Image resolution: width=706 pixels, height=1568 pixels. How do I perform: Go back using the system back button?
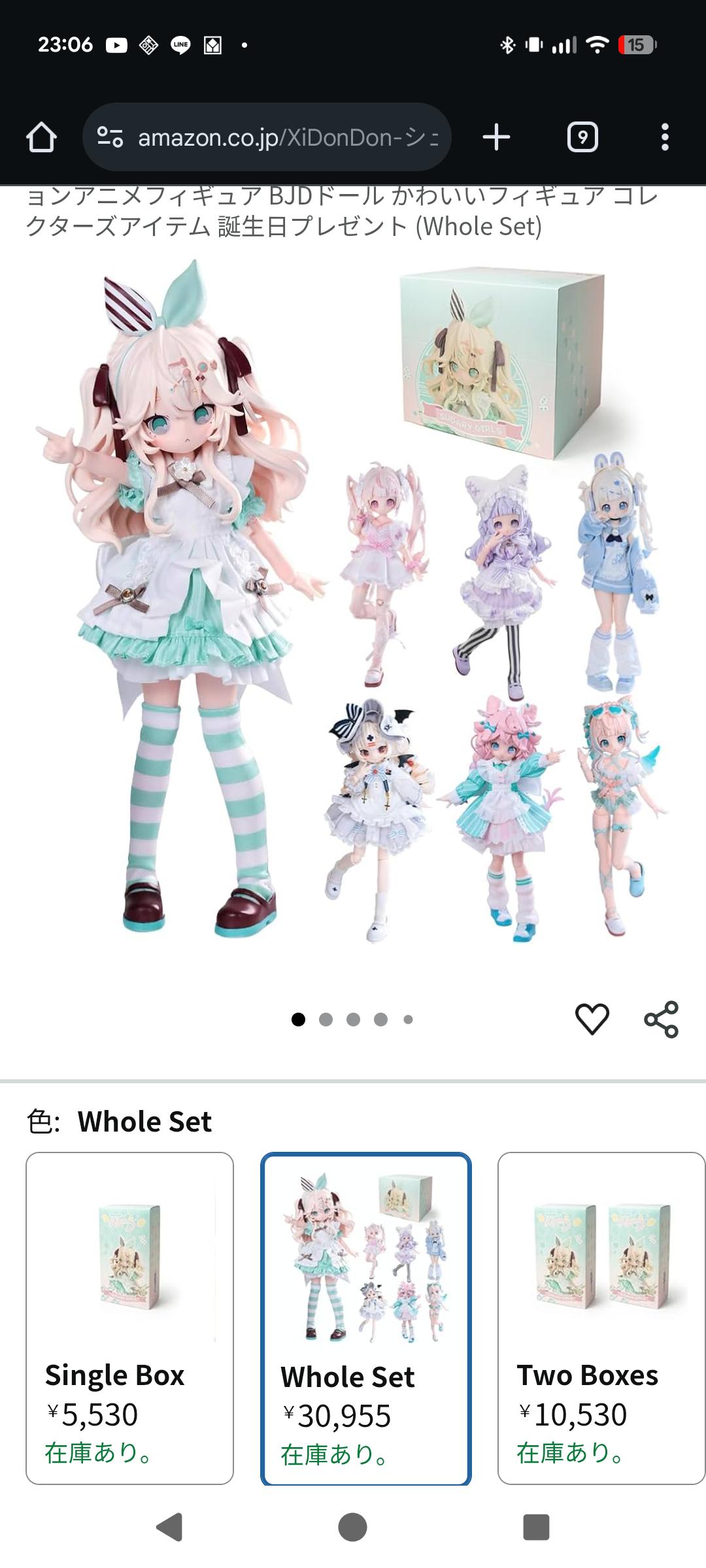pos(169,1527)
